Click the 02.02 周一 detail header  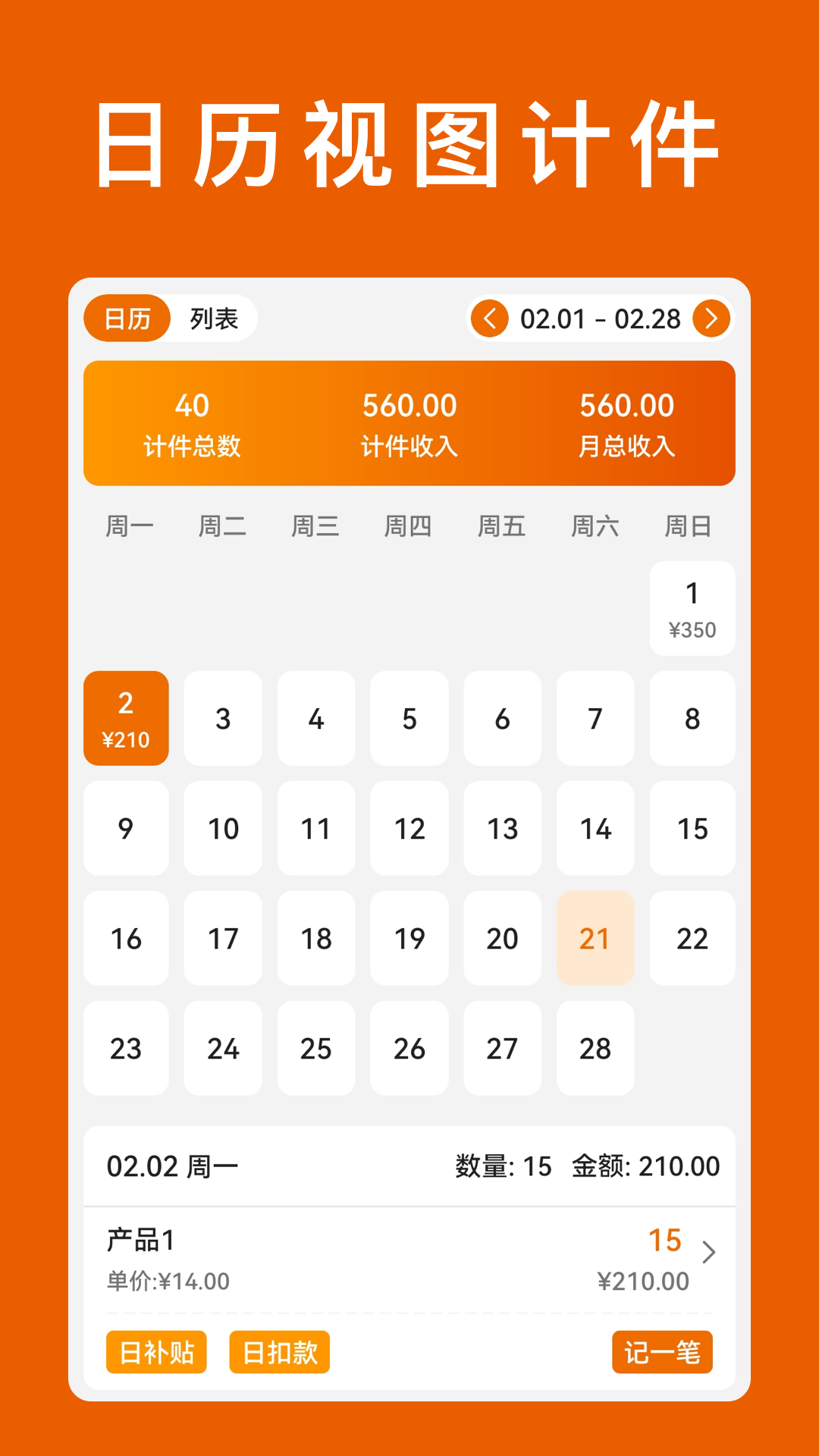171,1165
